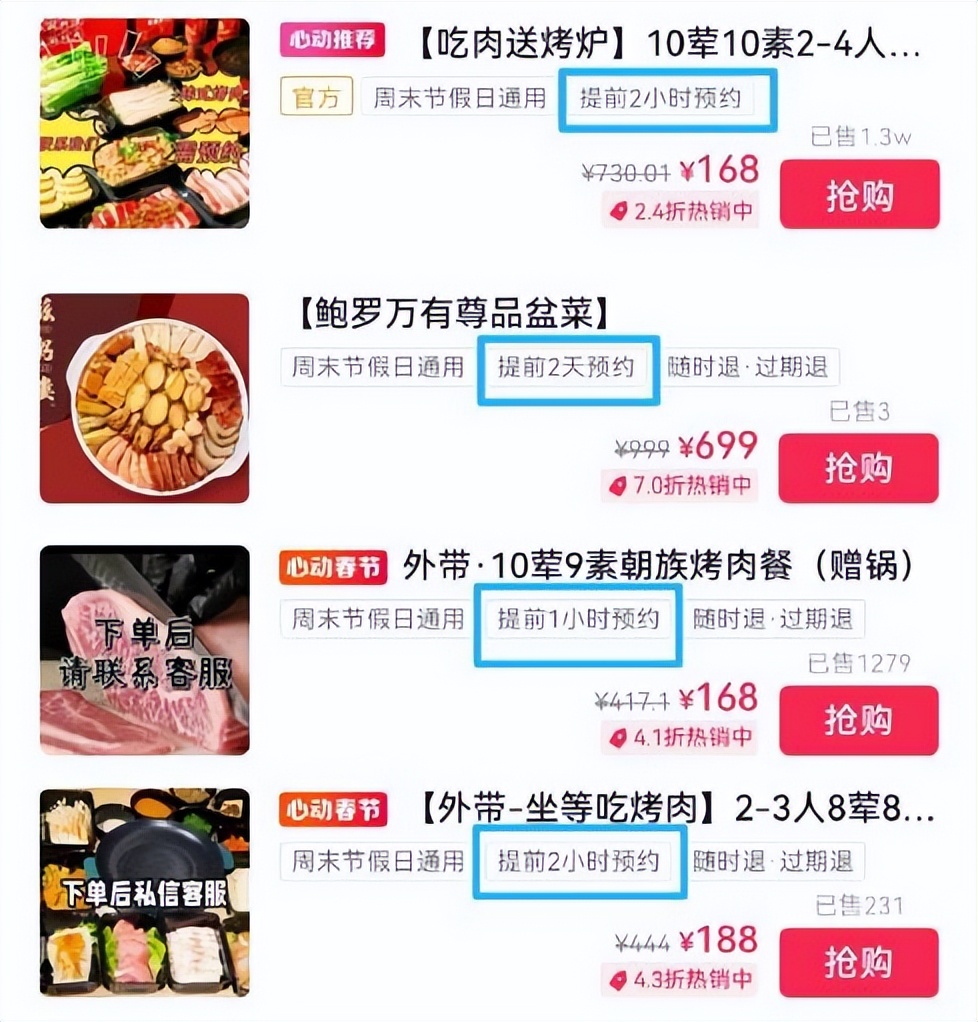Viewport: 978px width, 1022px height.
Task: Click the 7.0折热销中 discount tag
Action: [680, 487]
